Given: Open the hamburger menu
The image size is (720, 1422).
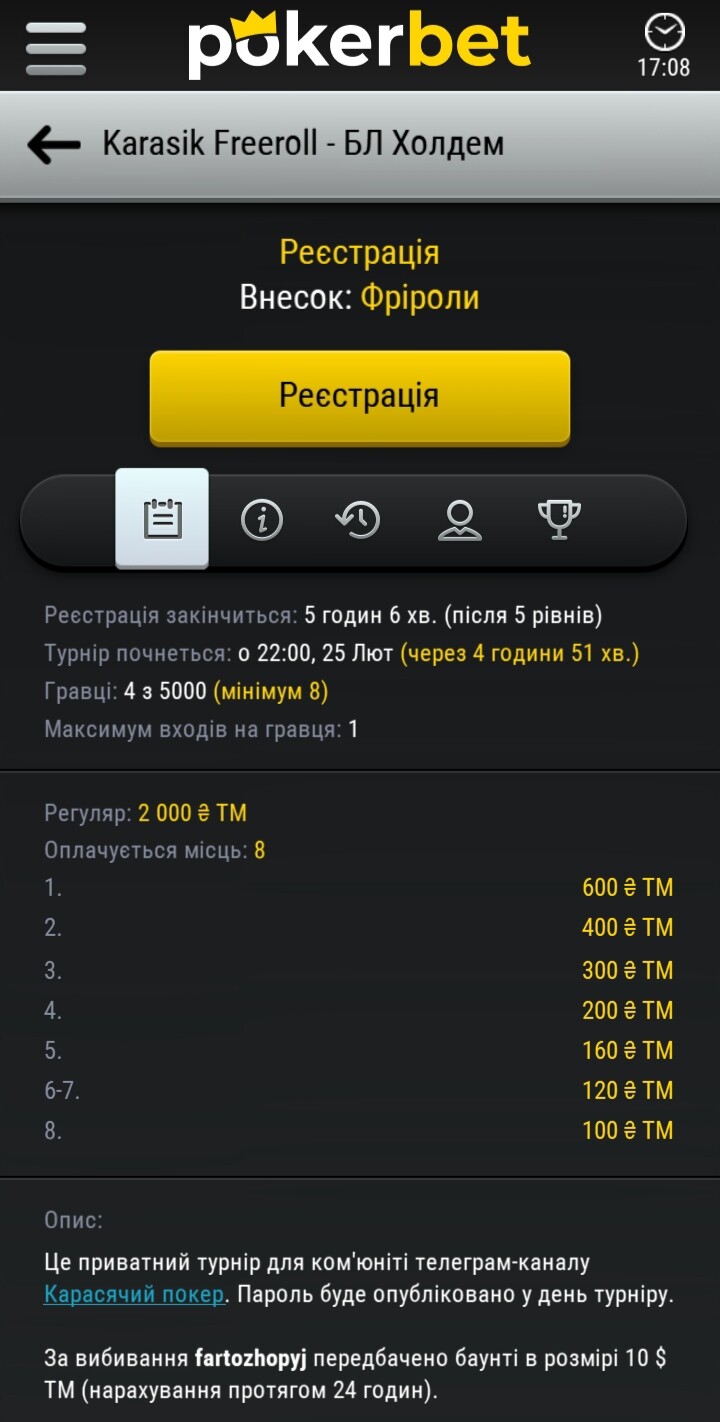Looking at the screenshot, I should 56,47.
